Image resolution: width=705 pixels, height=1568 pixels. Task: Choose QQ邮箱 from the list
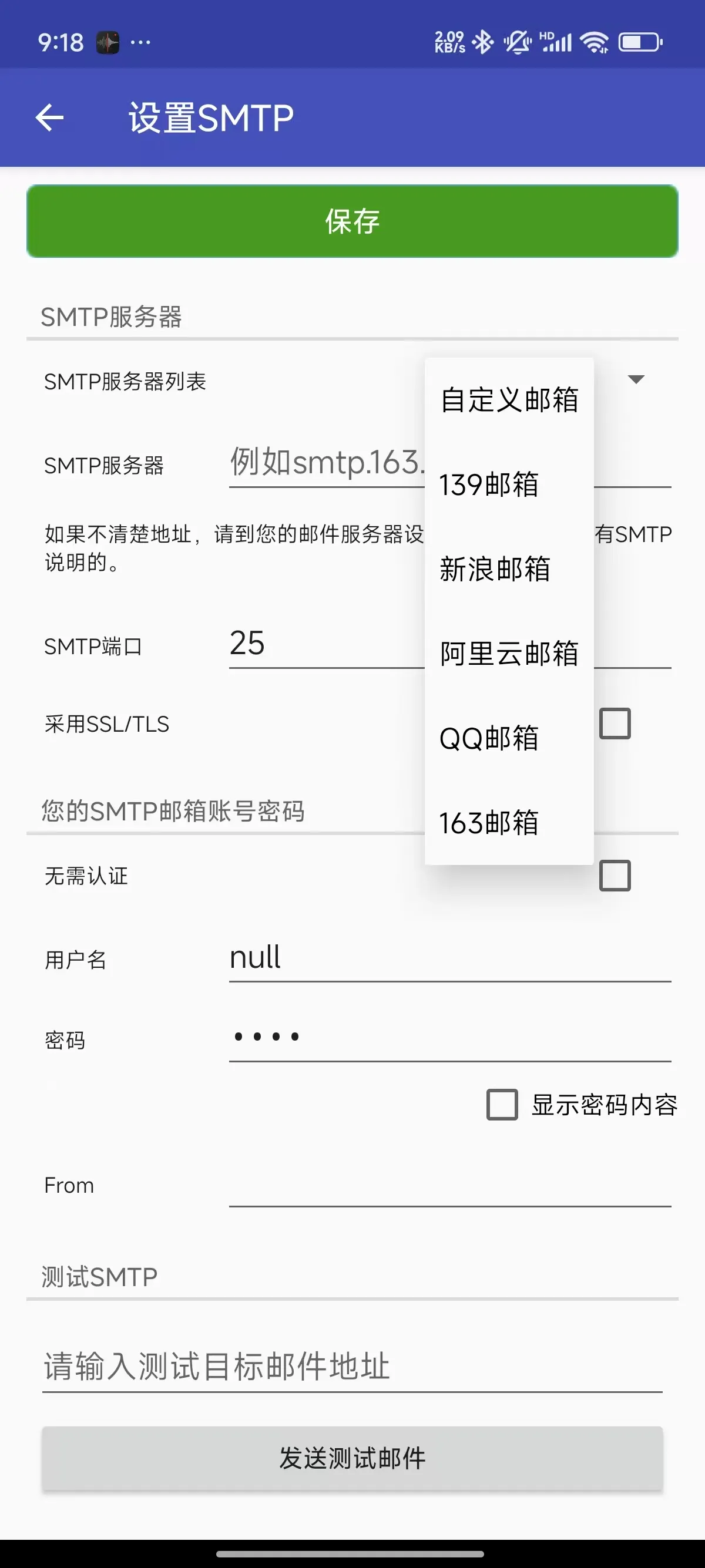pyautogui.click(x=509, y=738)
